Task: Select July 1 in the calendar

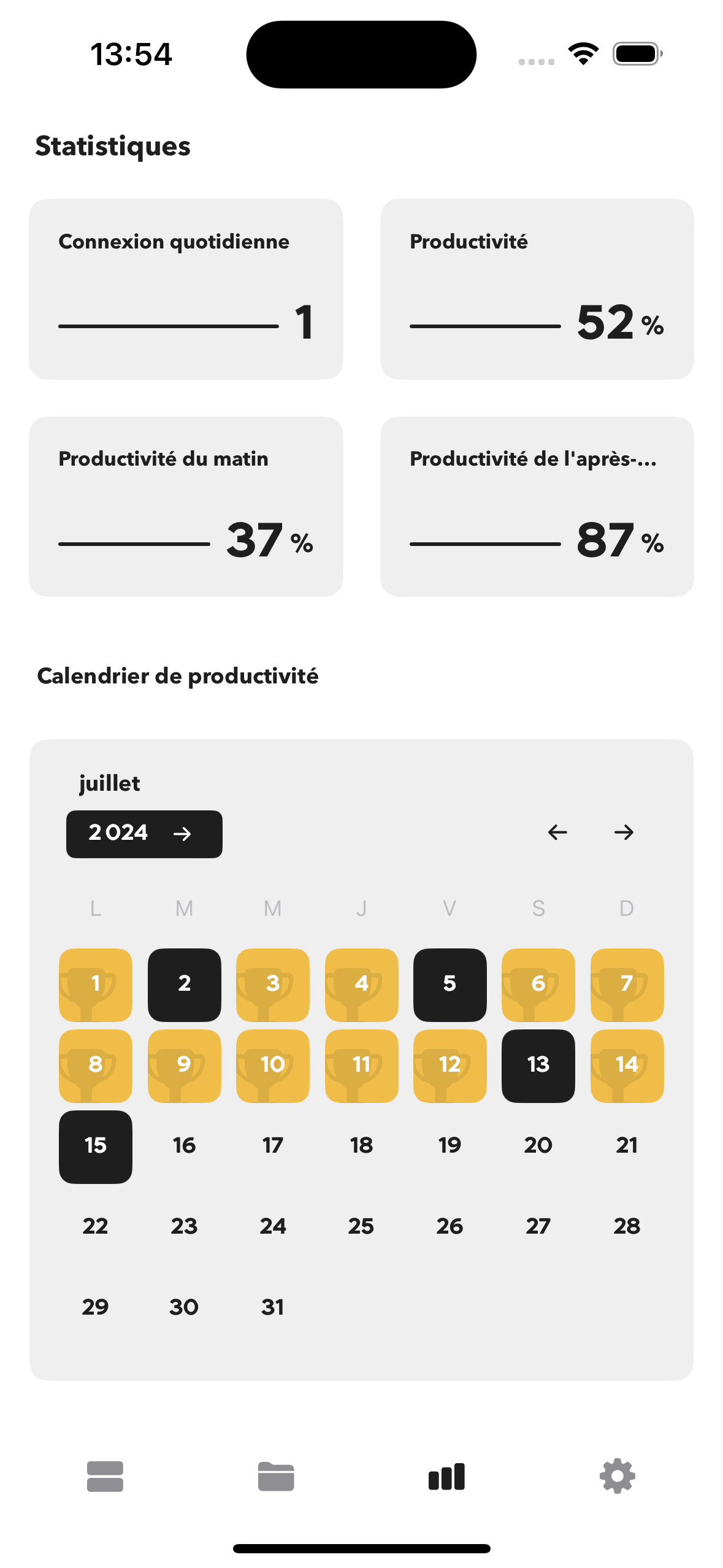Action: pos(96,984)
